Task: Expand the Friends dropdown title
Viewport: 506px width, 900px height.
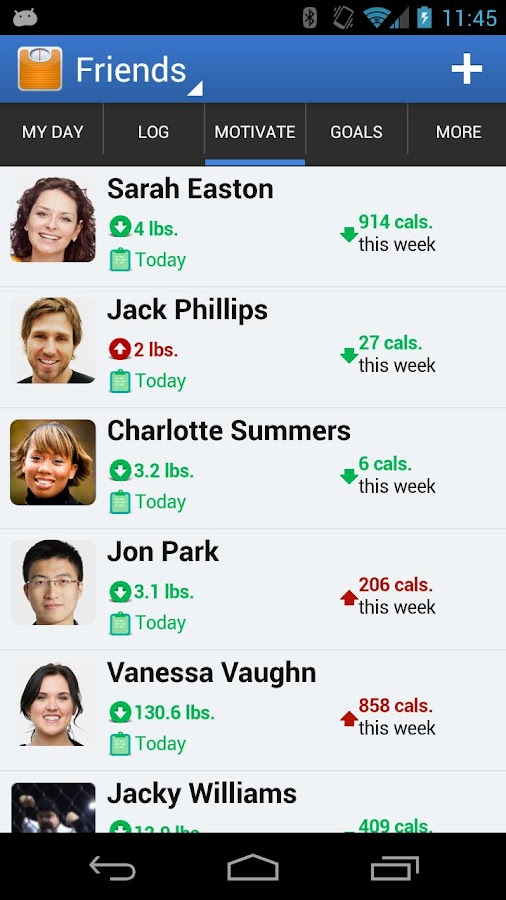Action: (x=139, y=71)
